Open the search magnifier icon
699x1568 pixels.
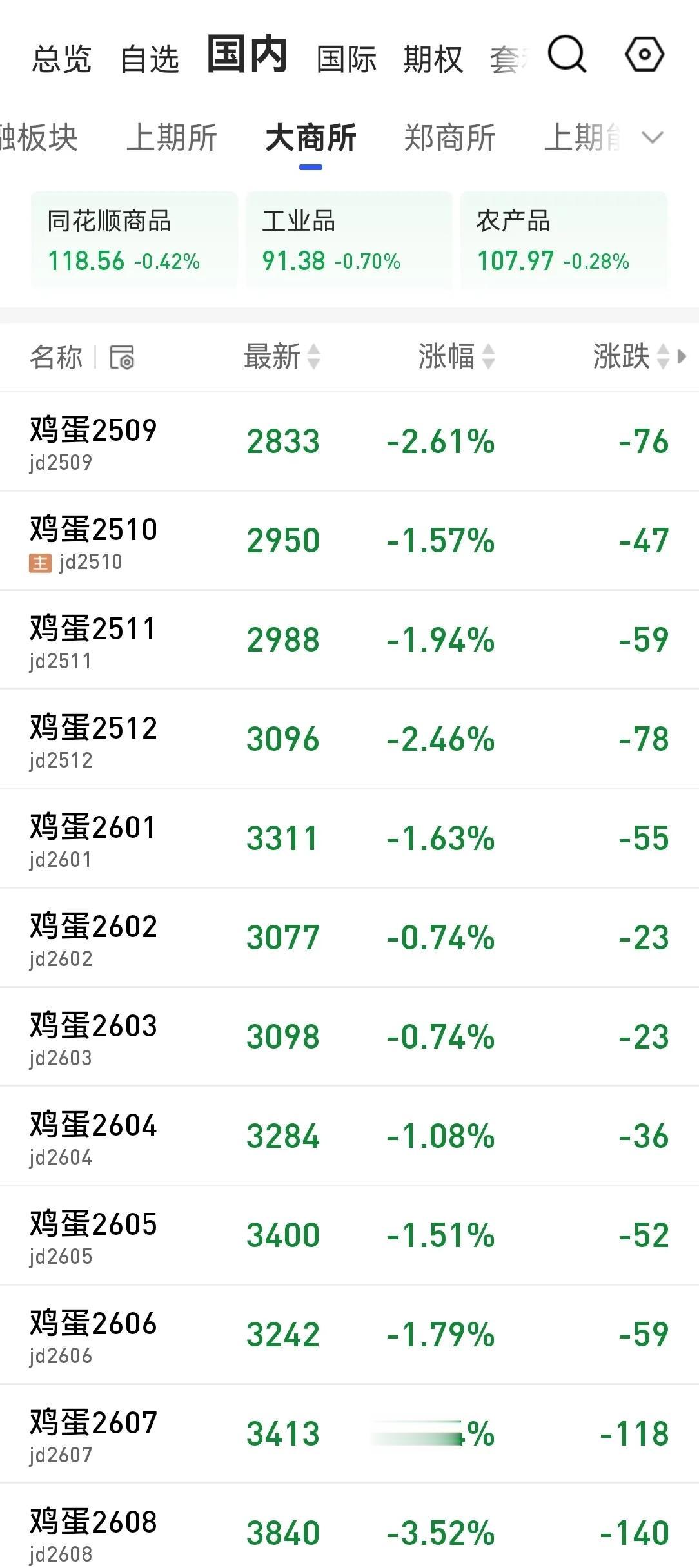click(567, 54)
